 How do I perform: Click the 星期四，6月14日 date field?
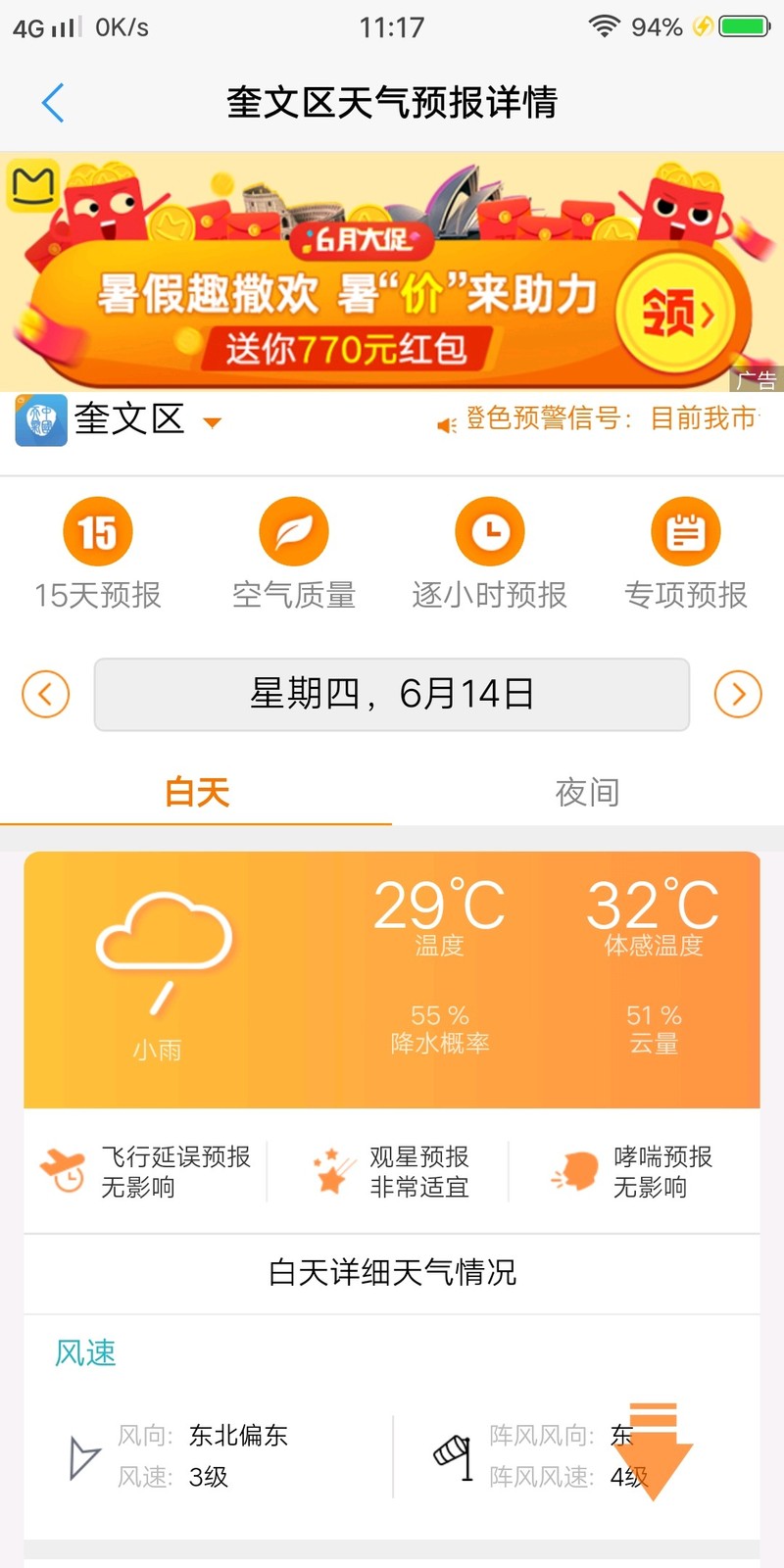click(391, 694)
